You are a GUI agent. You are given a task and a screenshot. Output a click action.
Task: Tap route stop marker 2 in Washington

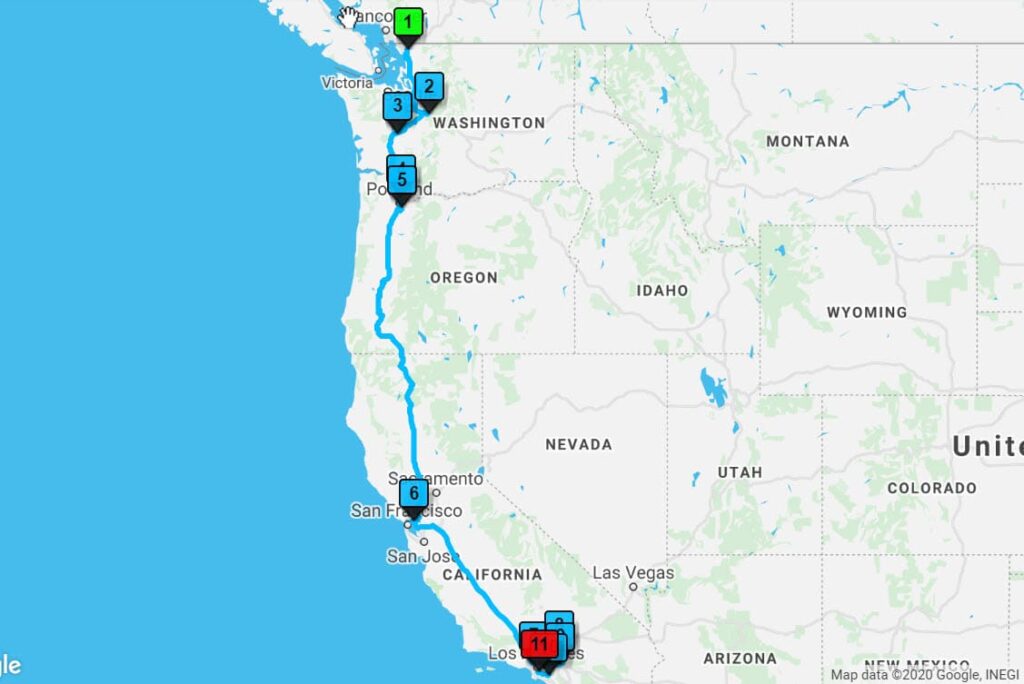(x=428, y=88)
